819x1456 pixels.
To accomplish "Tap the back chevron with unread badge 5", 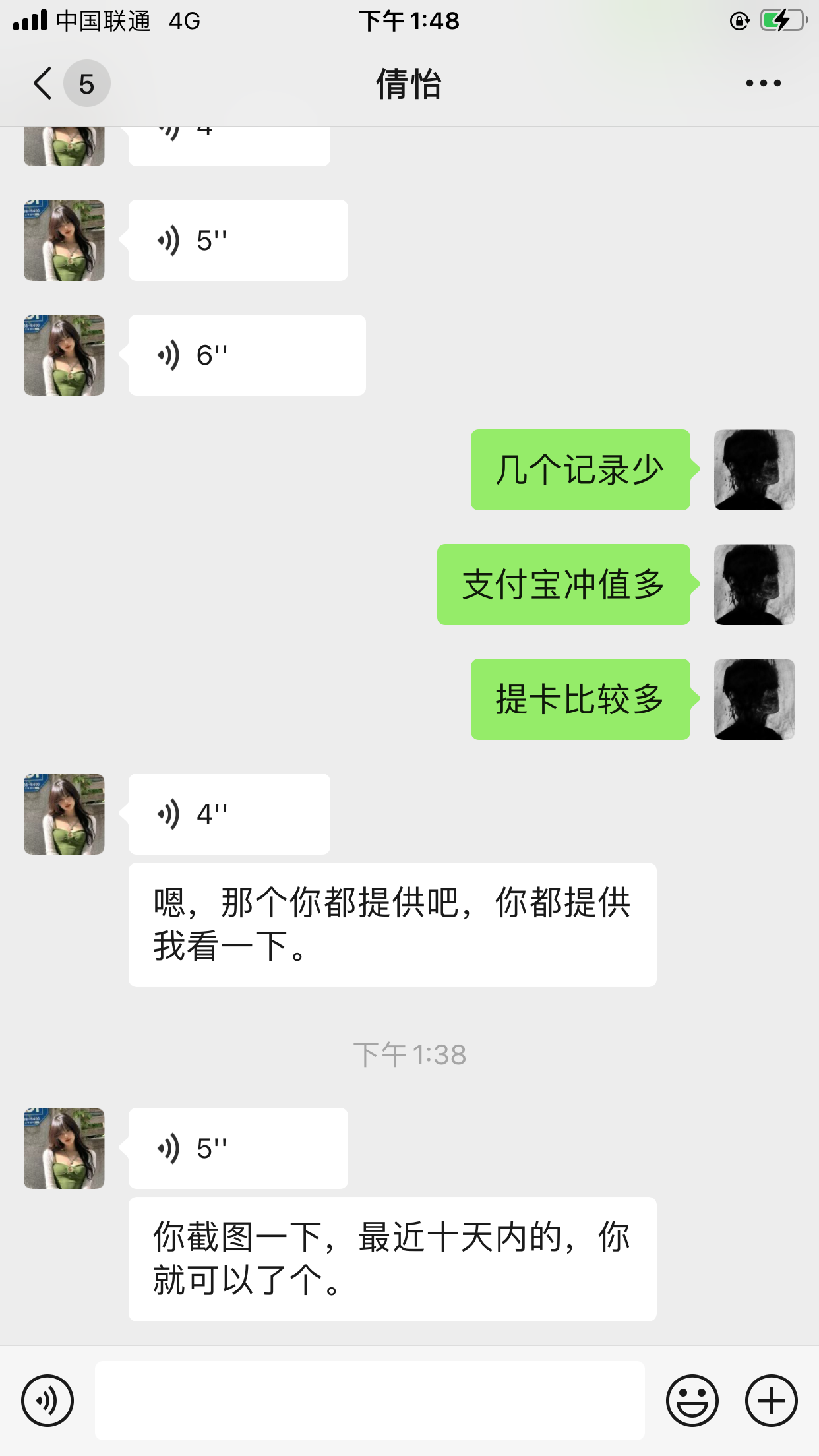I will [63, 83].
